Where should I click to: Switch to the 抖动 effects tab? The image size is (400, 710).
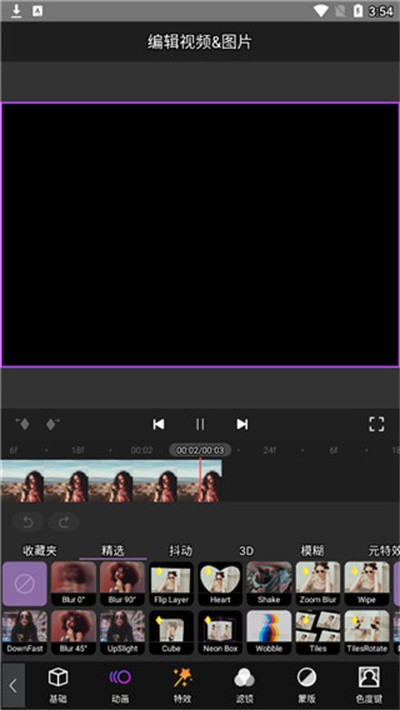coord(181,551)
